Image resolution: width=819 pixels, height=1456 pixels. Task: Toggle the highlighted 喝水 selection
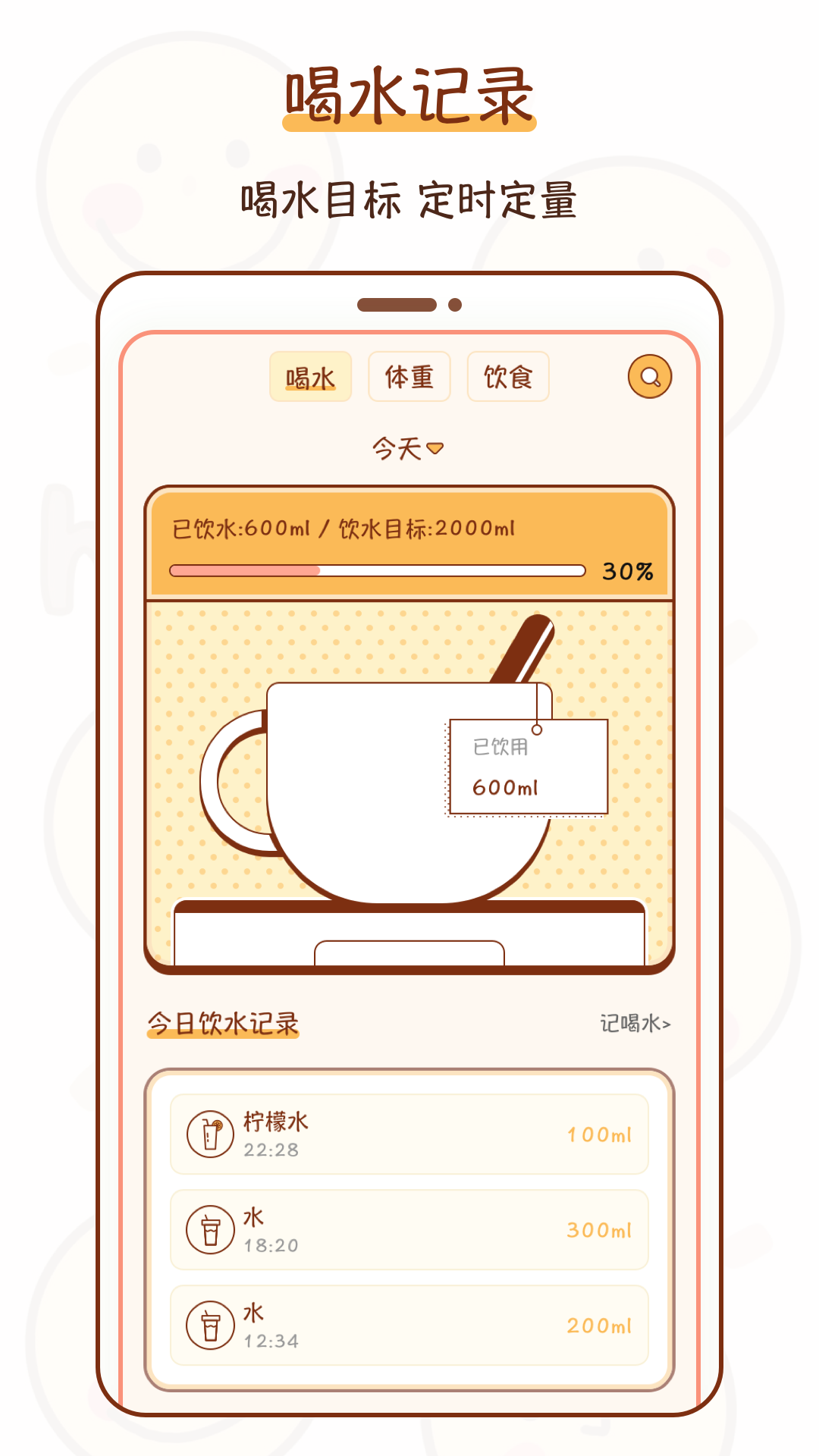coord(311,375)
